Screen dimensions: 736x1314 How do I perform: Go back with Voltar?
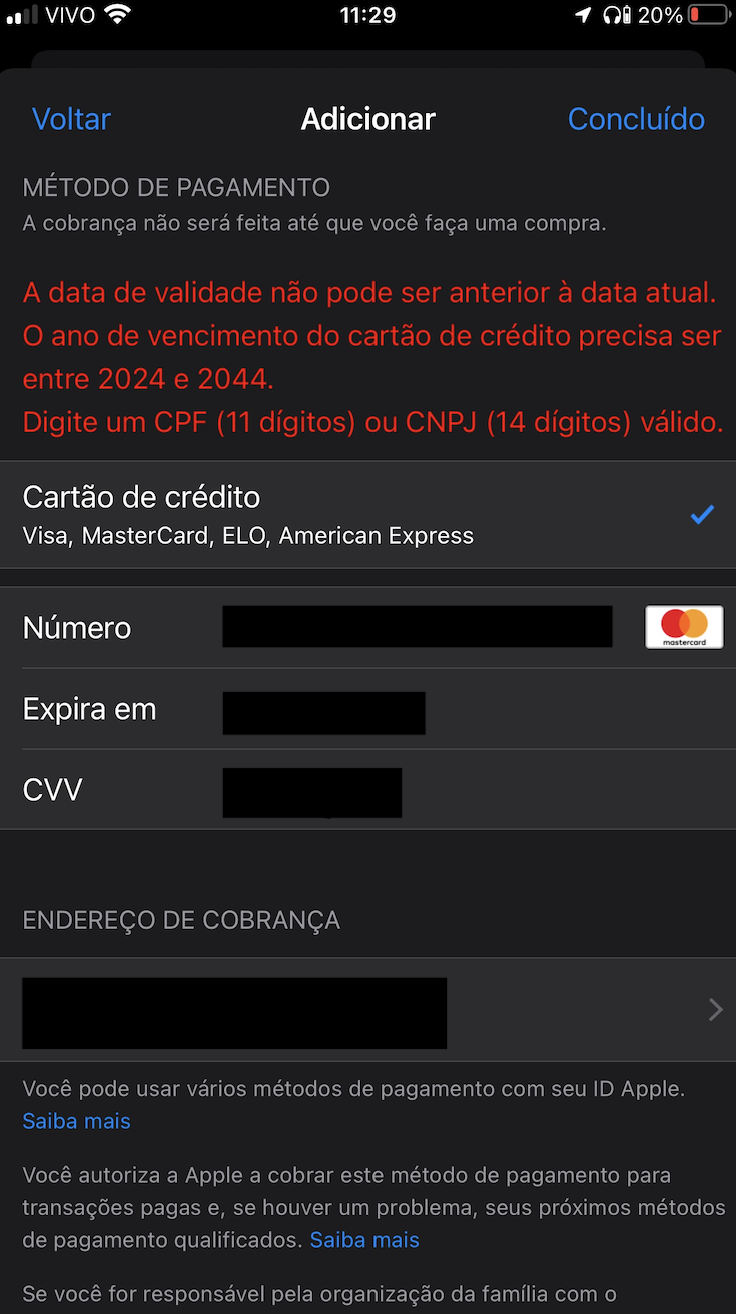[x=71, y=119]
